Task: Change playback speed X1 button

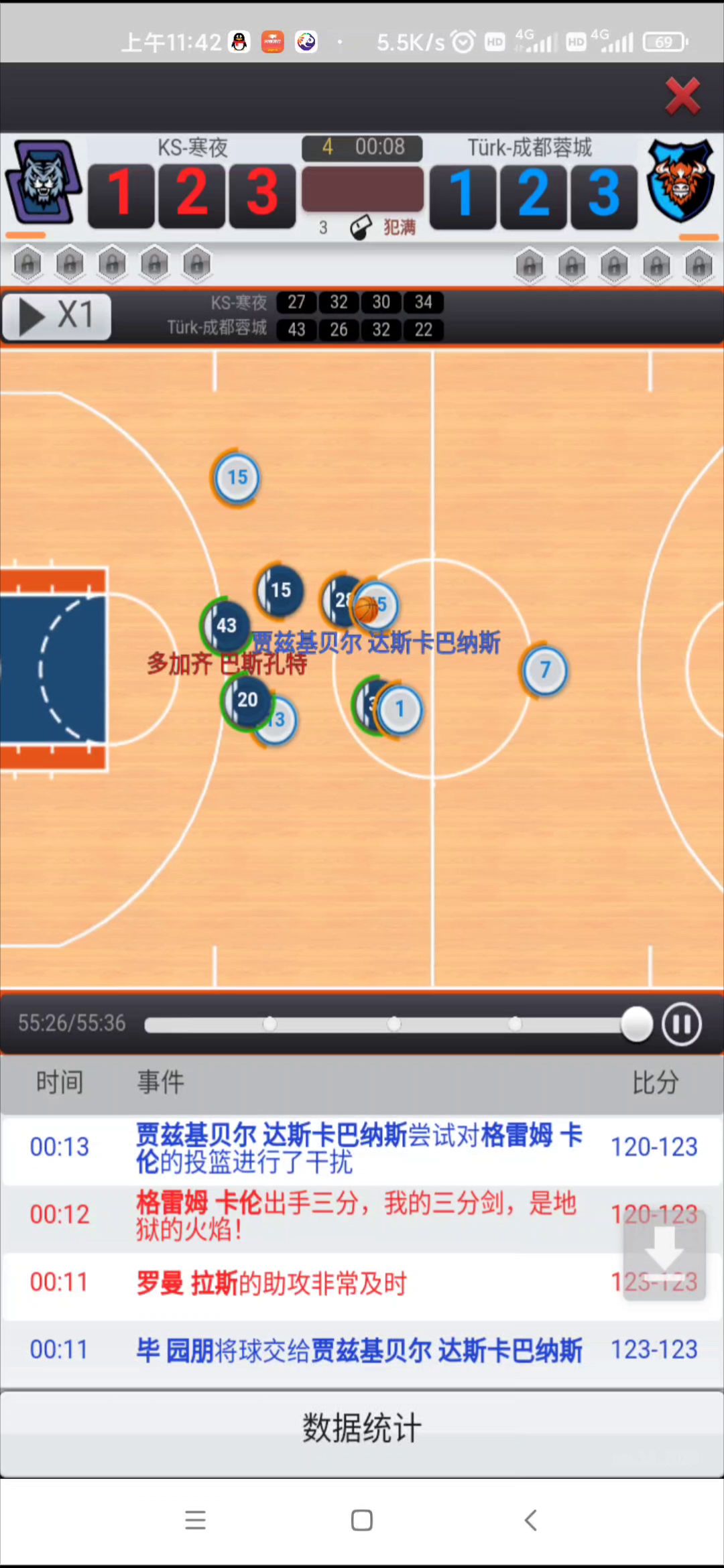Action: tap(57, 316)
